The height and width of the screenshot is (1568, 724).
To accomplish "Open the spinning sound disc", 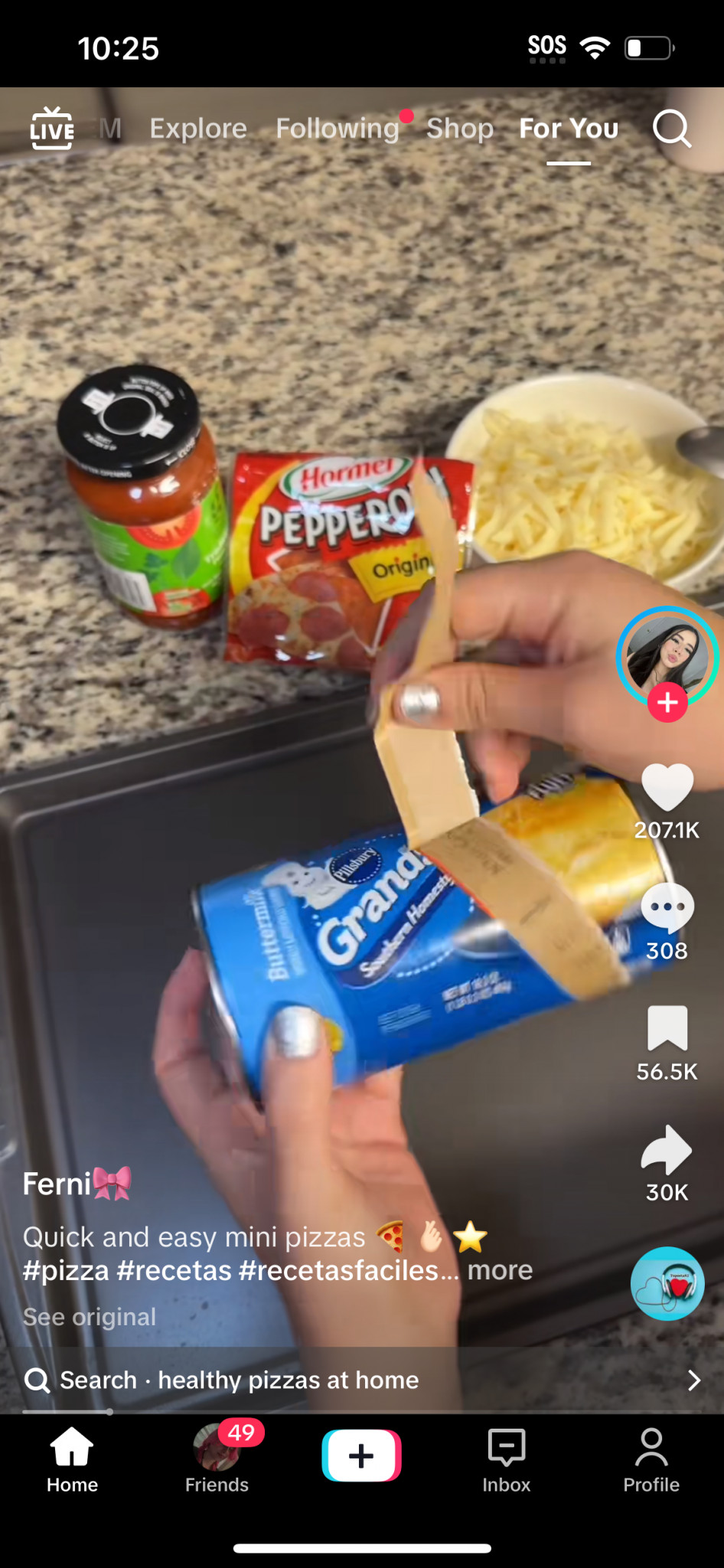I will point(667,1284).
